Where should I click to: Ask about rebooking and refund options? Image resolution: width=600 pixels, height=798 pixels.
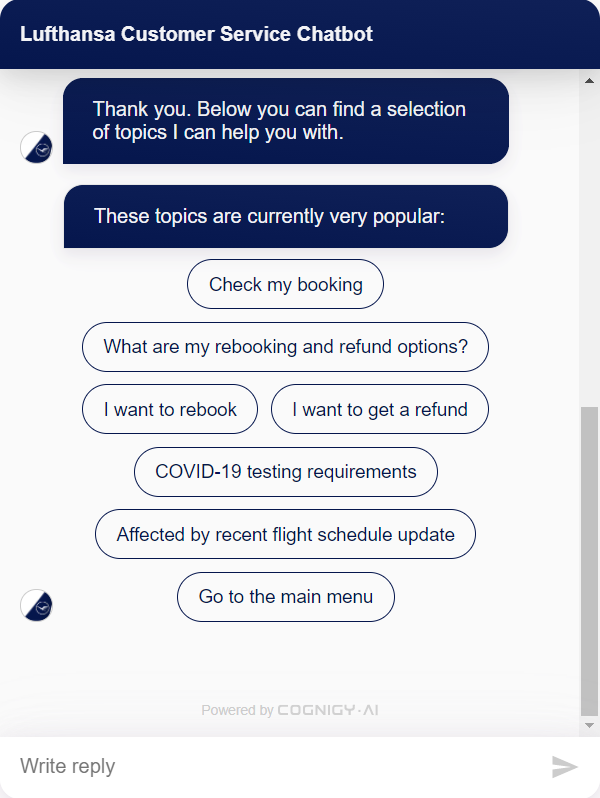285,348
